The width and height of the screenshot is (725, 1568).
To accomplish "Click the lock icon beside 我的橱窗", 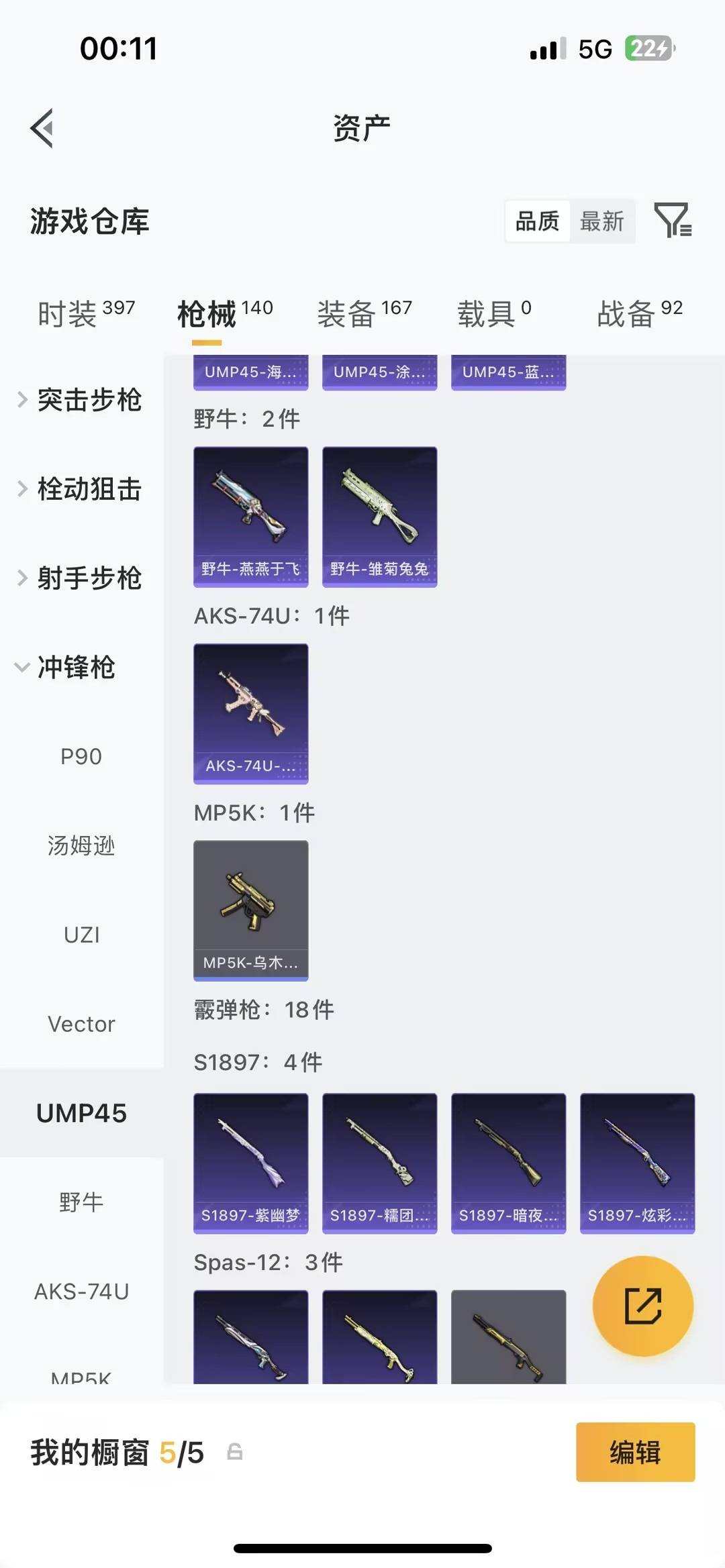I will (234, 1451).
